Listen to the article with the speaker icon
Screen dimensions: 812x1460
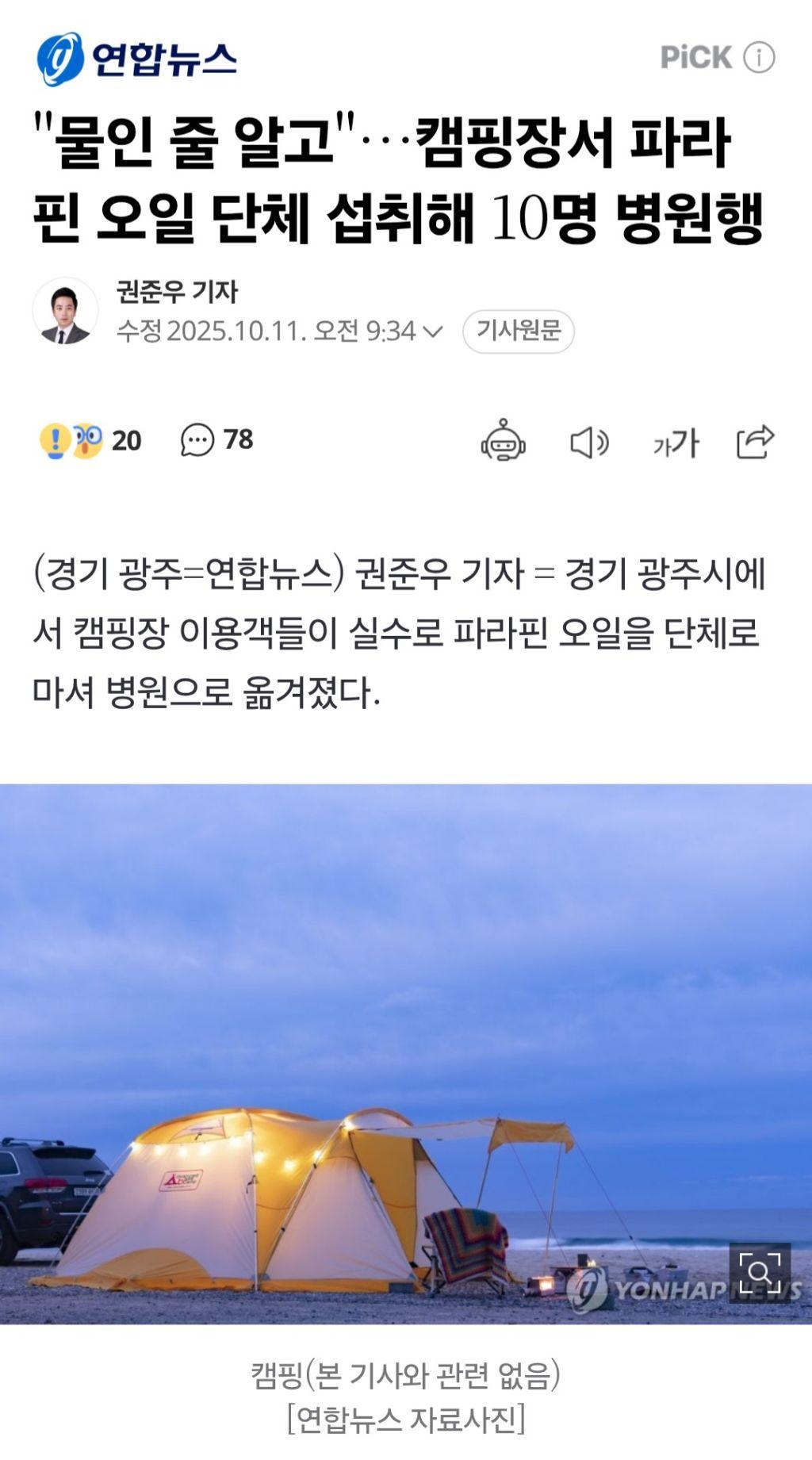(589, 443)
